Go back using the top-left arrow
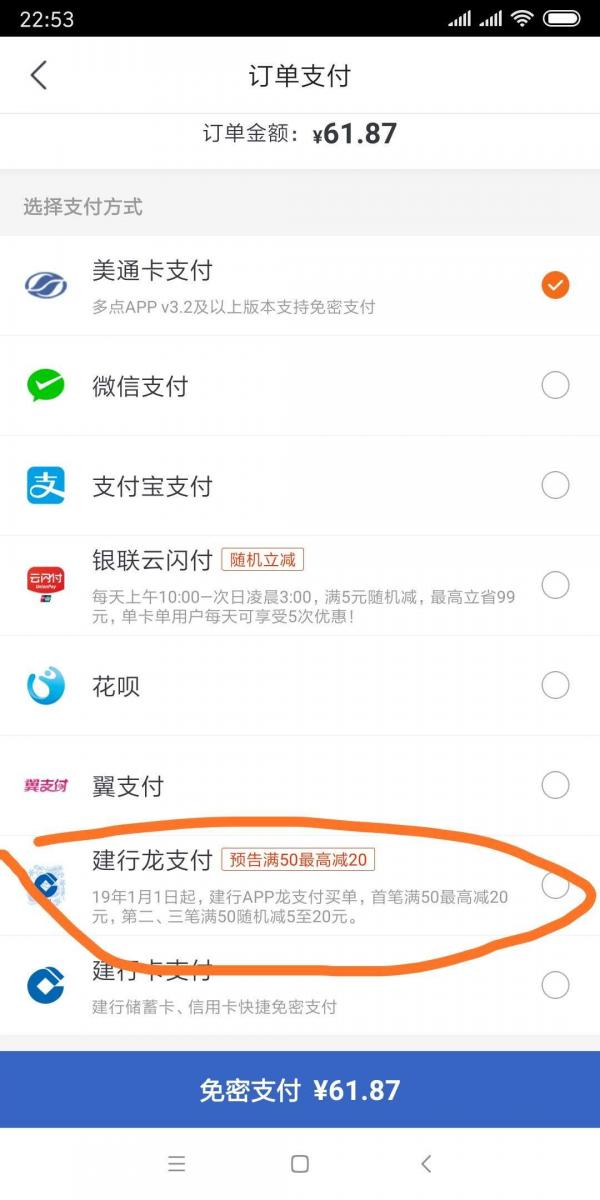The width and height of the screenshot is (600, 1200). [x=39, y=75]
